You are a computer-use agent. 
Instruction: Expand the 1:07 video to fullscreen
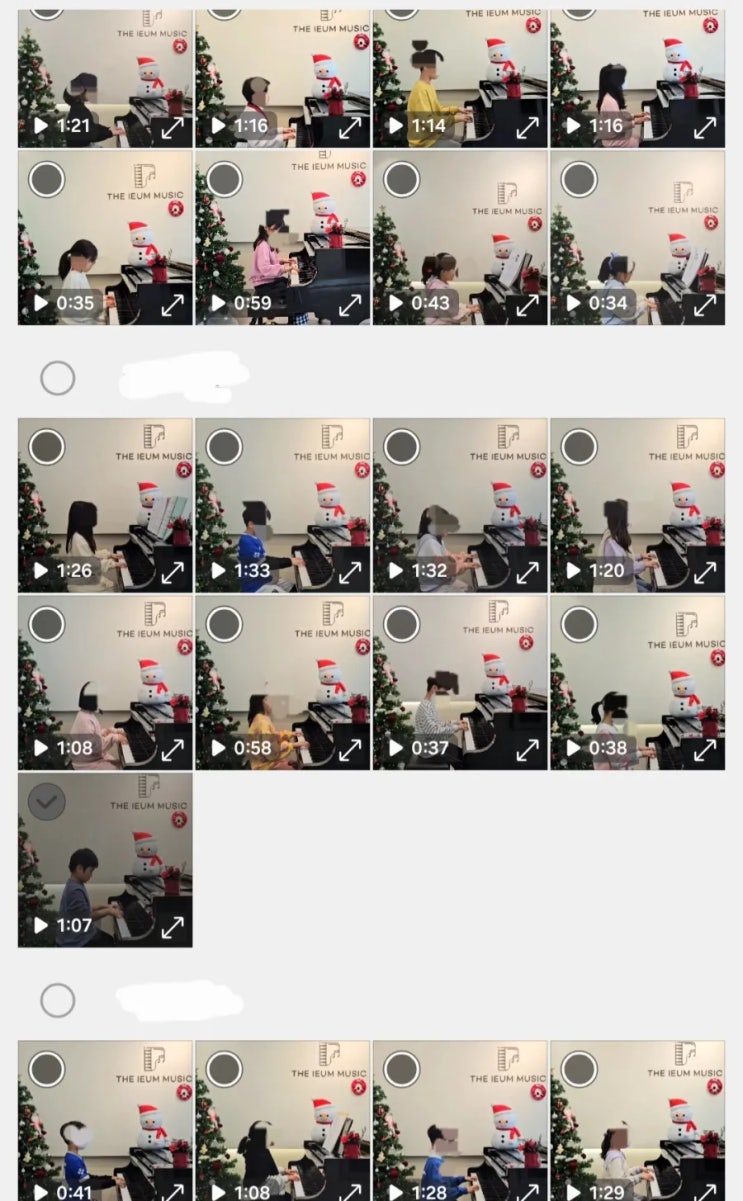coord(173,927)
